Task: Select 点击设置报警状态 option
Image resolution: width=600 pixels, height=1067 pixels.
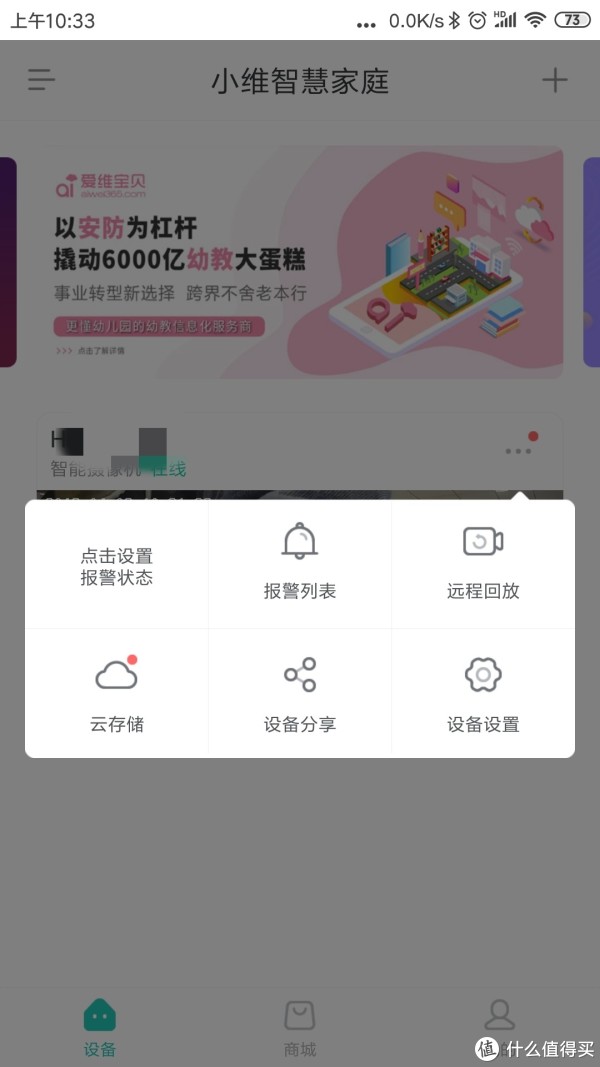Action: pos(117,567)
